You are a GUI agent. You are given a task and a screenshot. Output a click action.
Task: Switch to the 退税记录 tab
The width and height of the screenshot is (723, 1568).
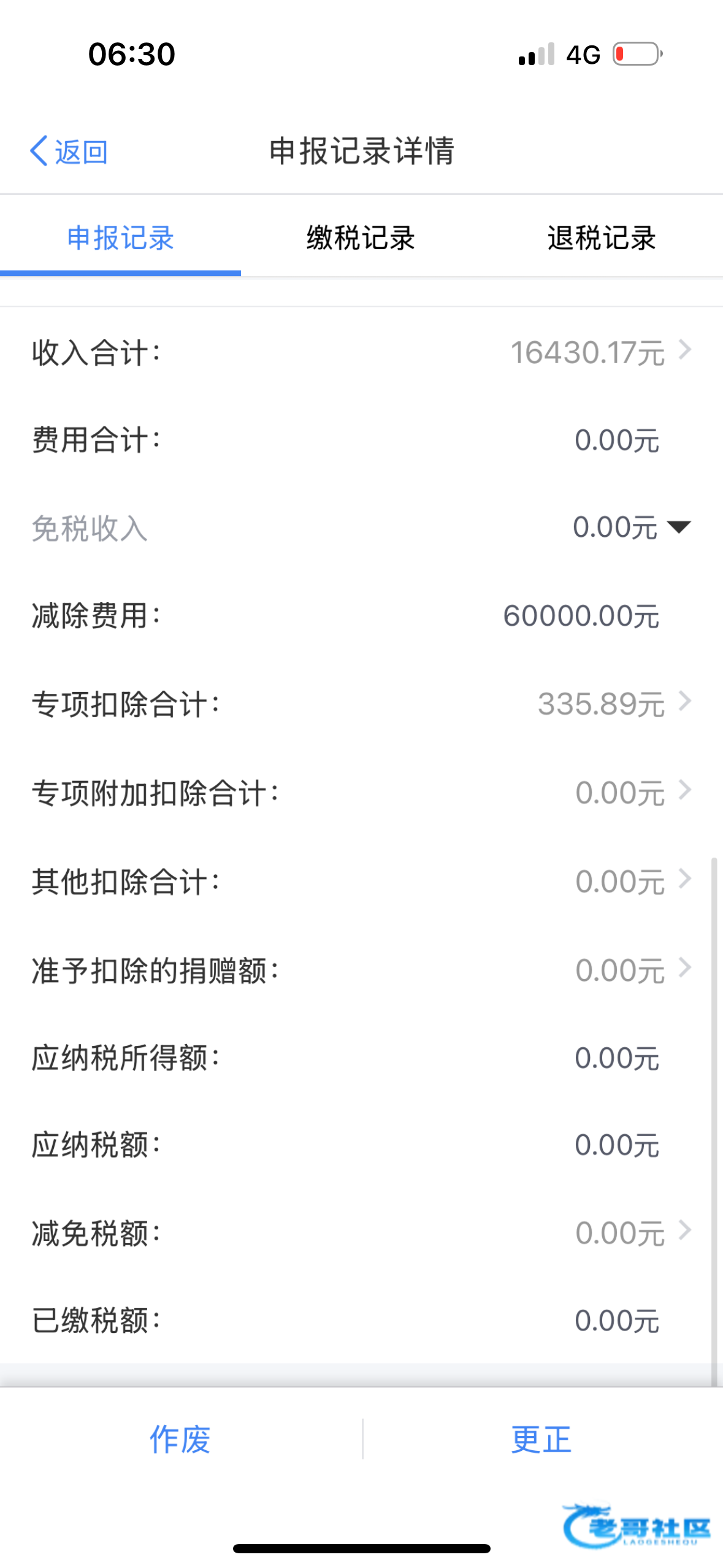pyautogui.click(x=602, y=238)
